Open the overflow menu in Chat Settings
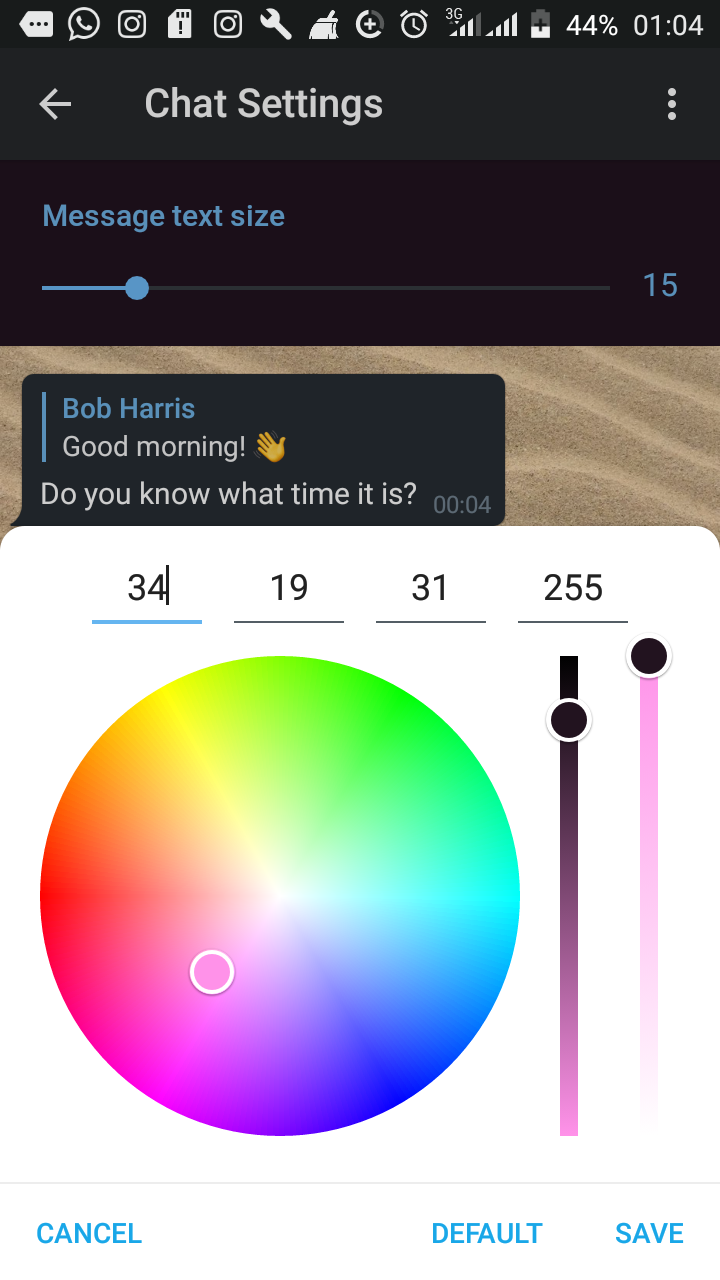Screen dimensions: 720x1280 pos(671,104)
